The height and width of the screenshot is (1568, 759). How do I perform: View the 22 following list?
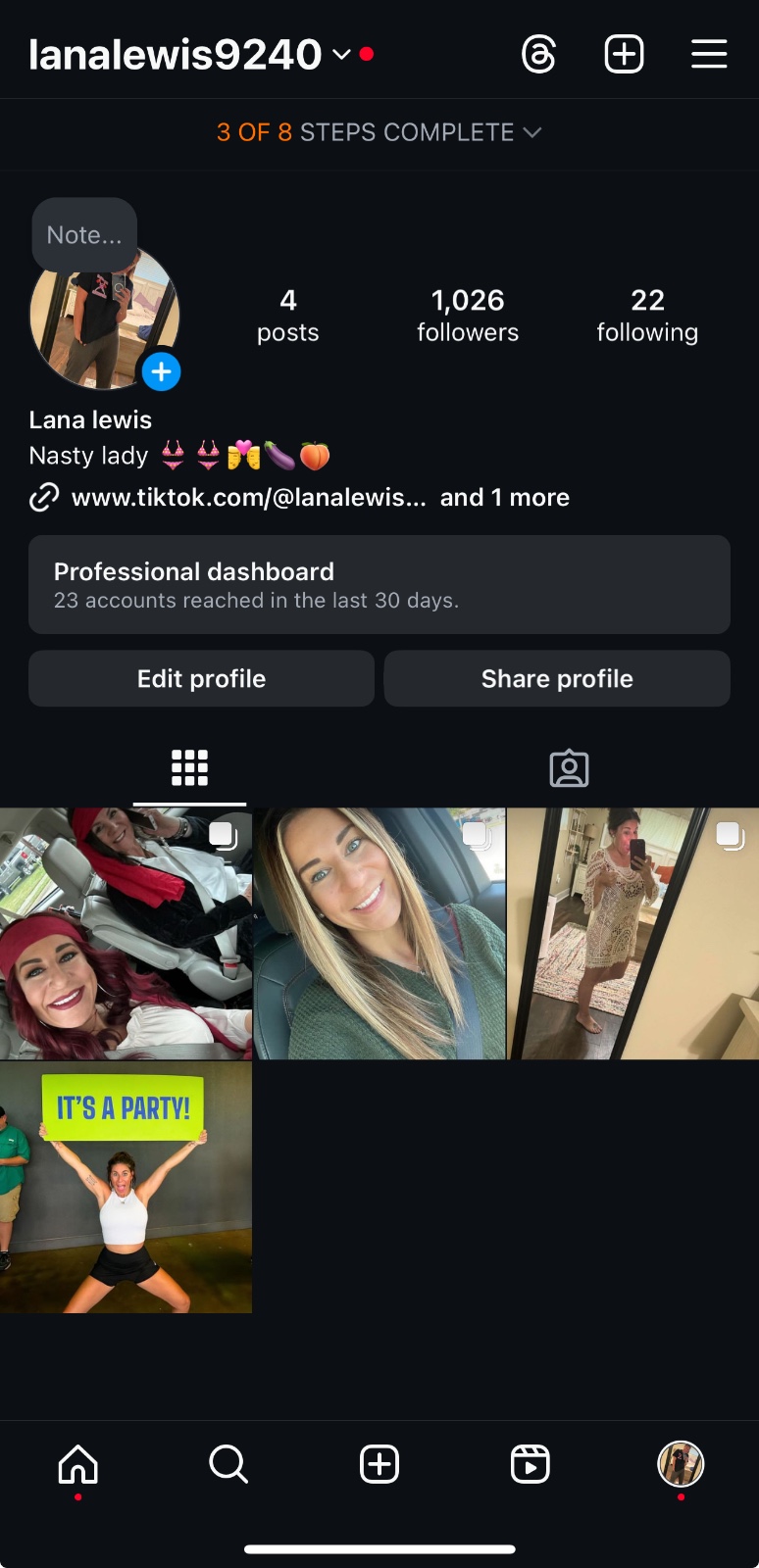click(x=647, y=316)
